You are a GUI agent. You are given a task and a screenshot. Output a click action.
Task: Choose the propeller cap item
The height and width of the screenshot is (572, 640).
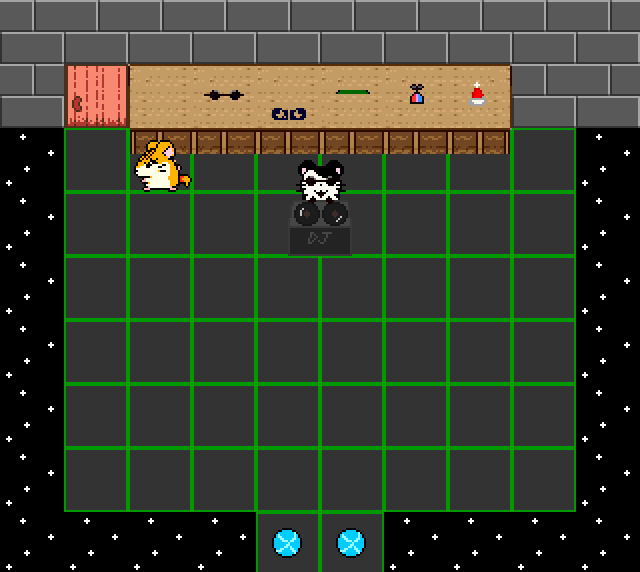pyautogui.click(x=417, y=95)
